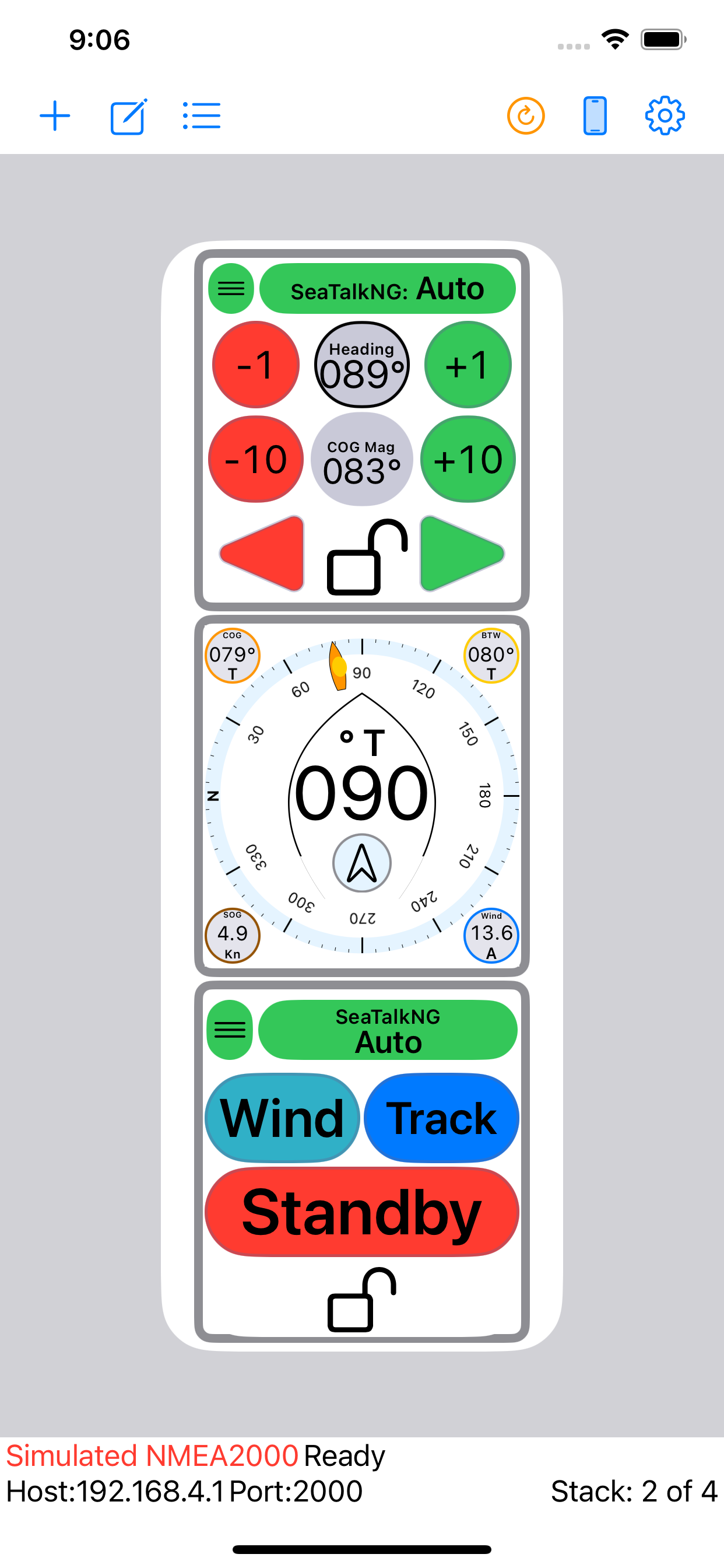The height and width of the screenshot is (1568, 724).
Task: Tap the red left arrow
Action: 263,554
